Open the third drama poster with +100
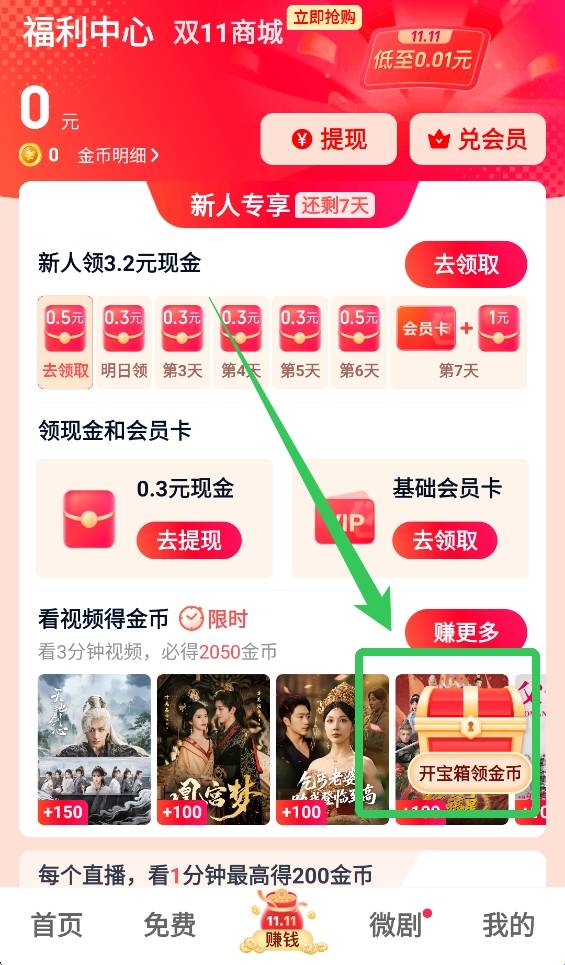 pos(332,750)
